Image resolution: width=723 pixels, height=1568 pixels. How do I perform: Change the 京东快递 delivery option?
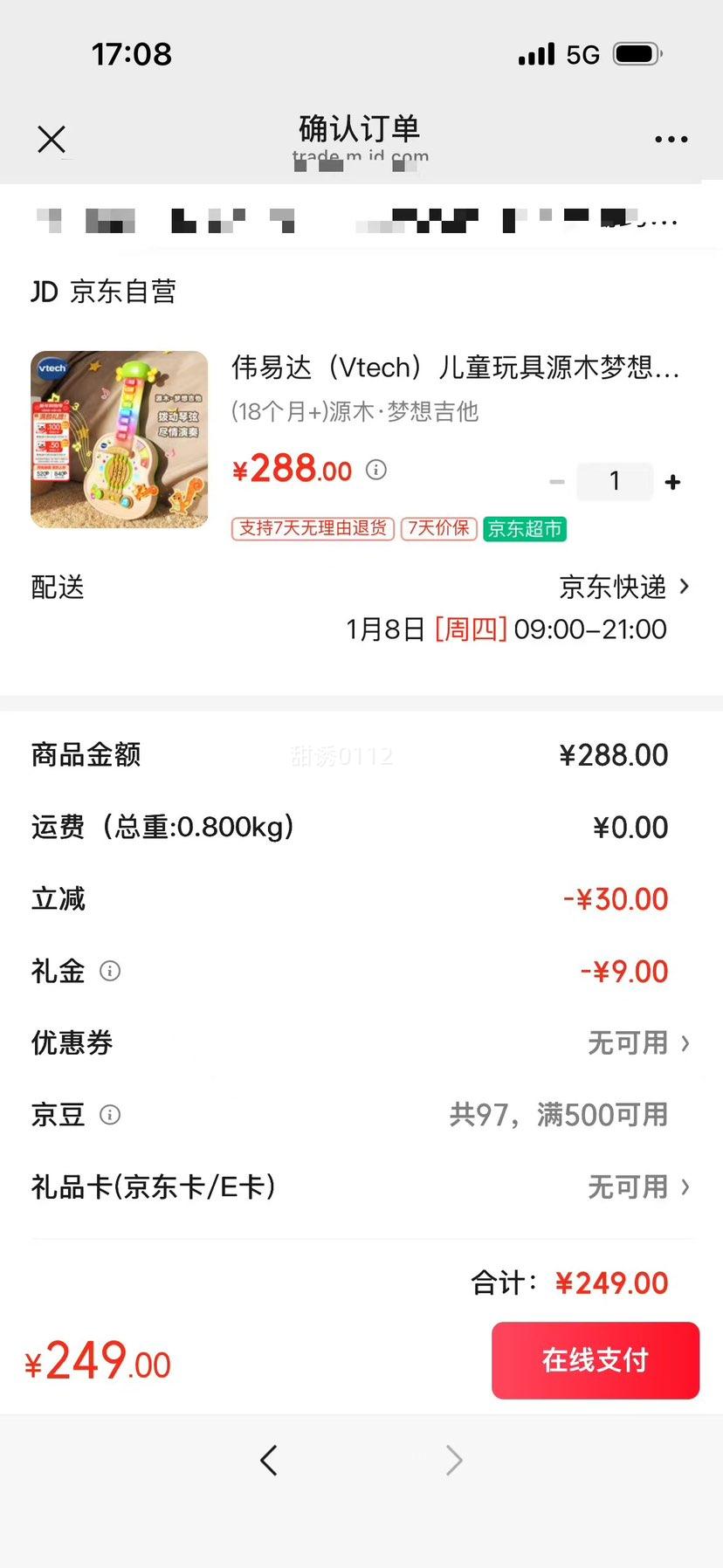[623, 588]
